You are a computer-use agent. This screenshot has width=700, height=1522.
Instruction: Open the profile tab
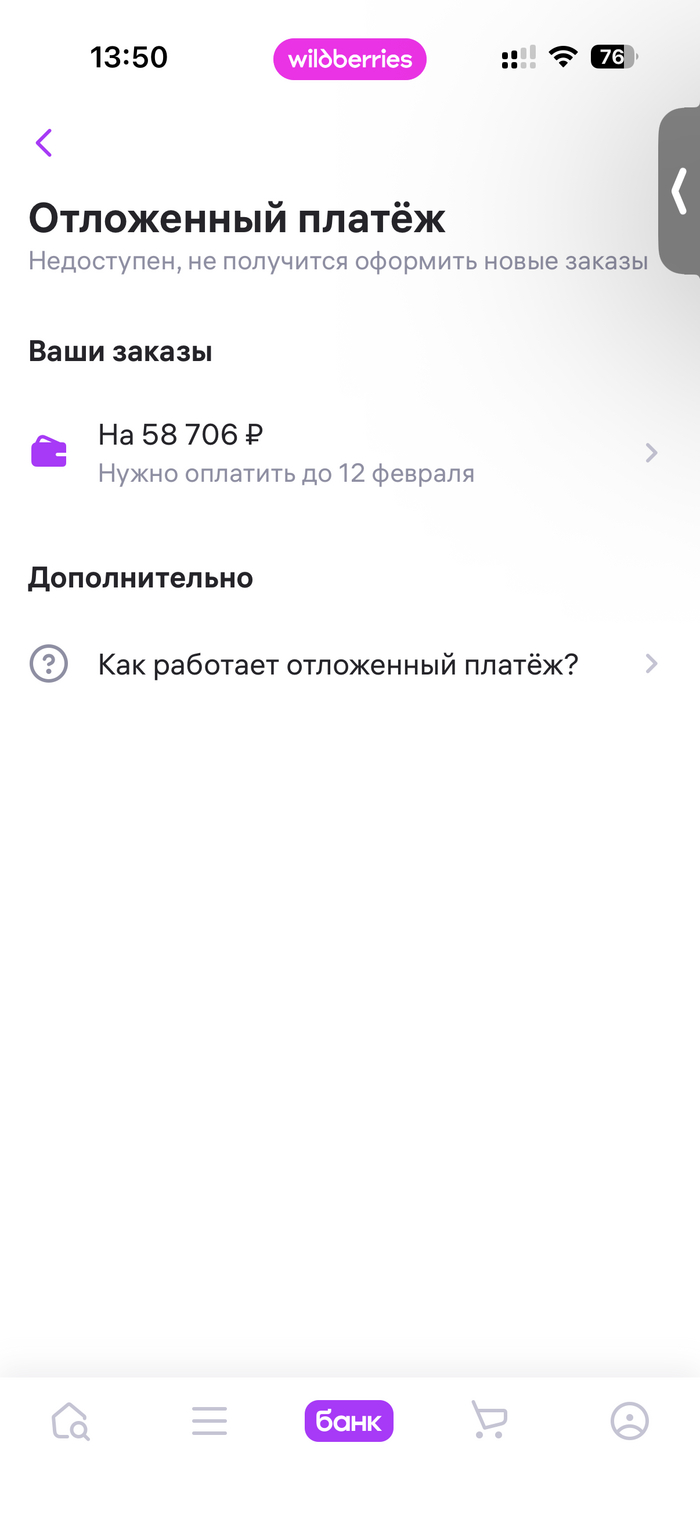[630, 1420]
